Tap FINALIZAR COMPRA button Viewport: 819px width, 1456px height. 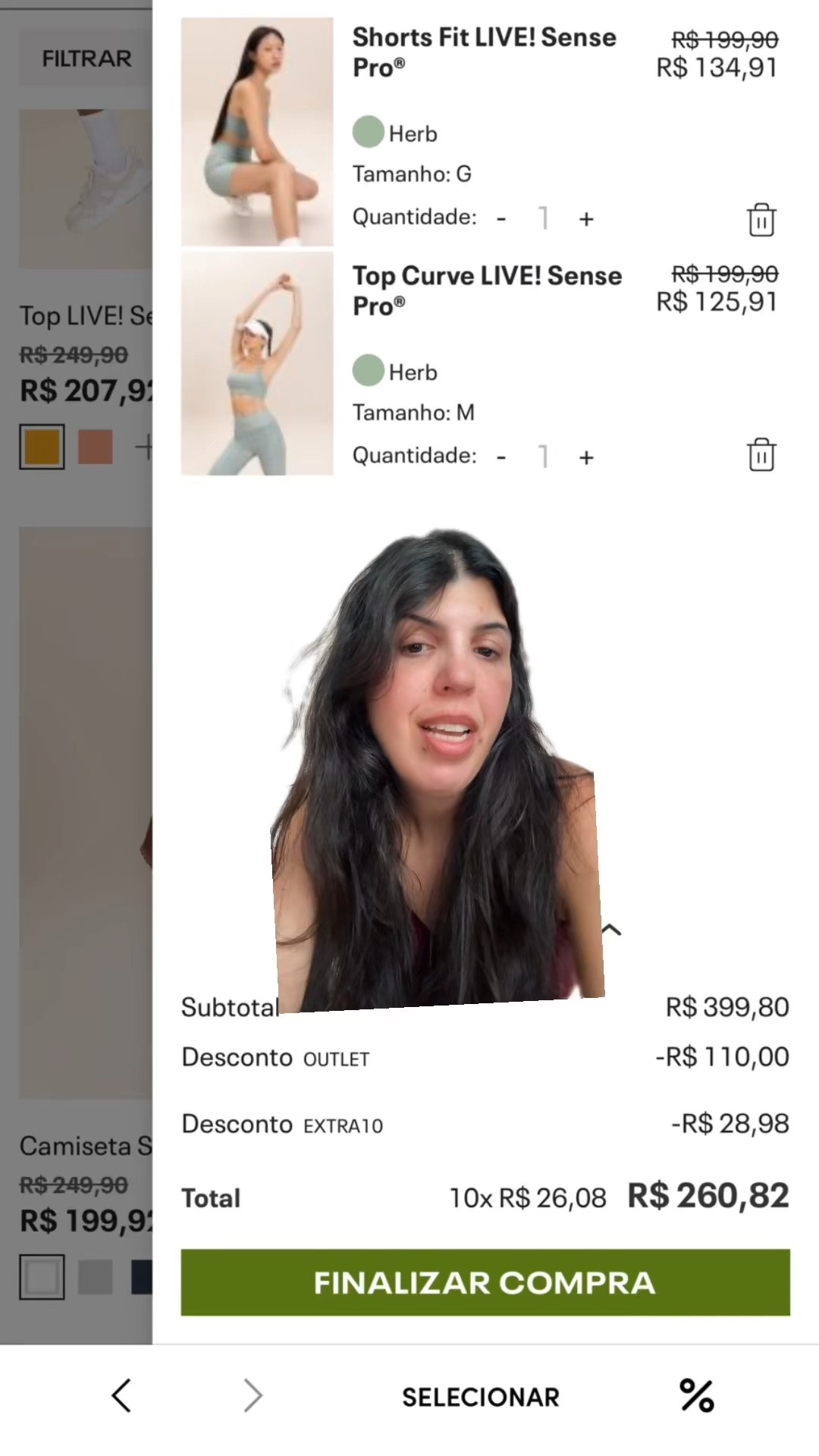tap(485, 1282)
